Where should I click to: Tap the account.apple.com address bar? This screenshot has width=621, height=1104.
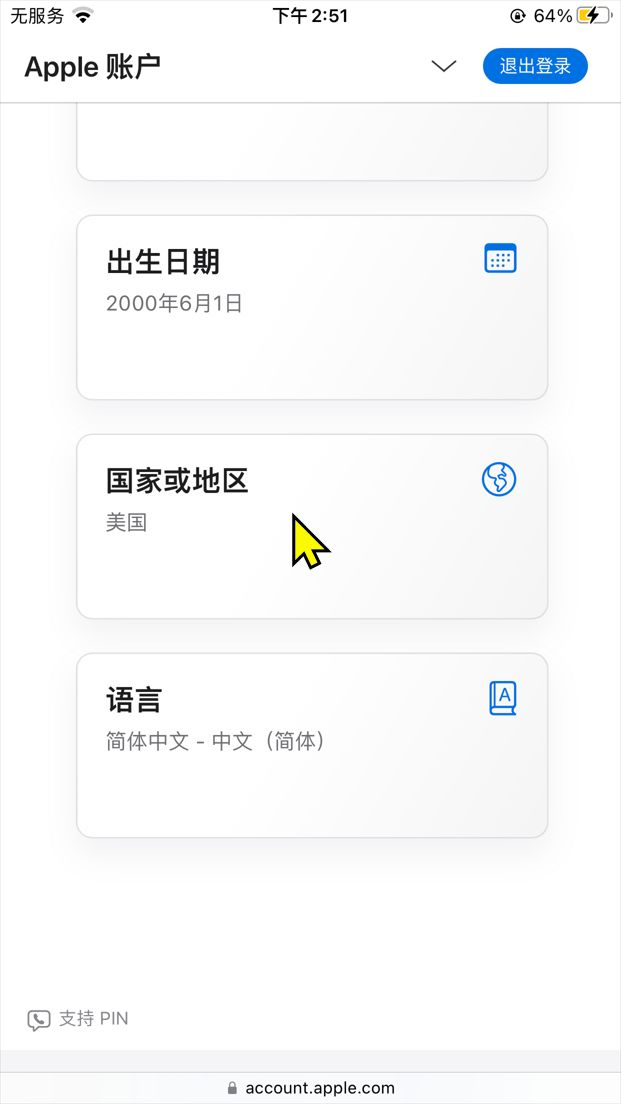310,1087
